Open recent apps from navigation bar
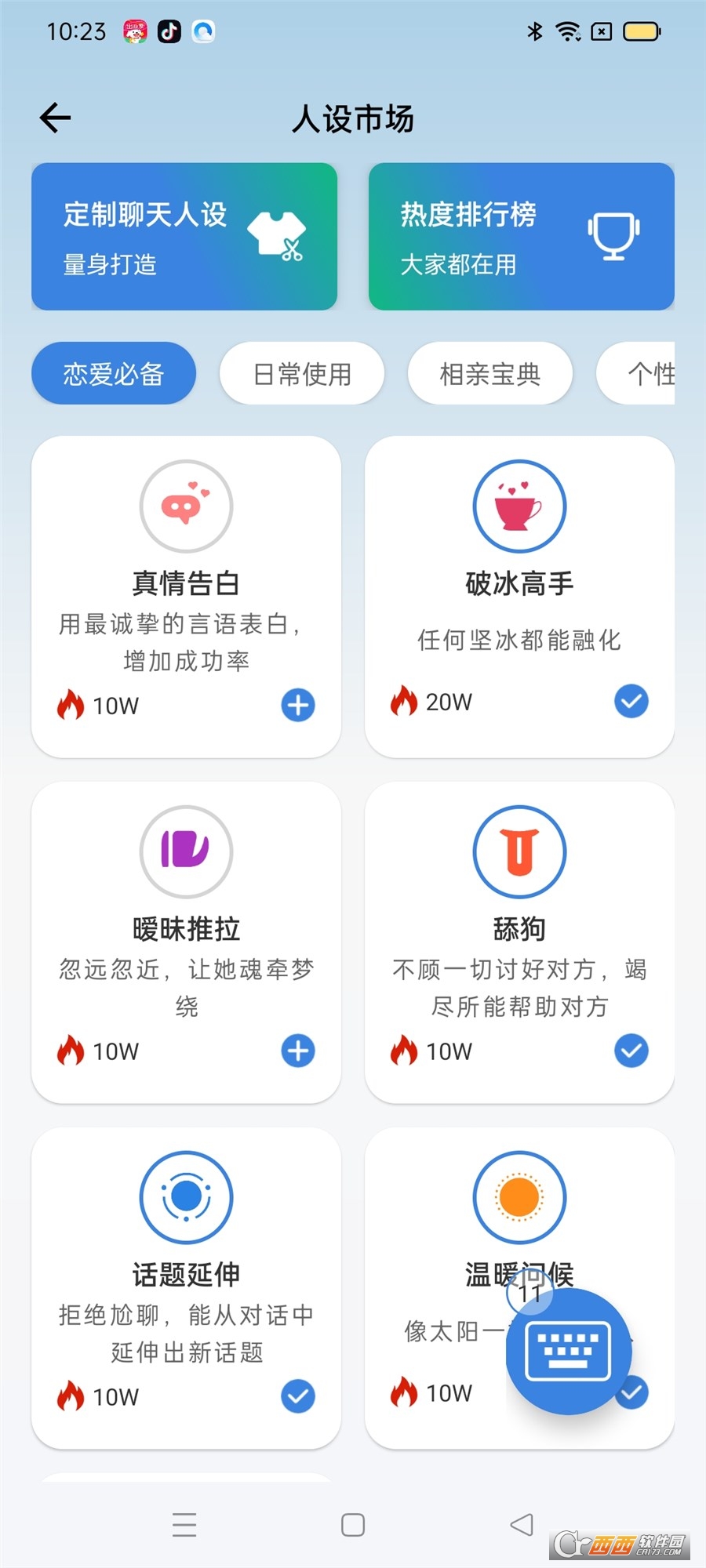 pyautogui.click(x=184, y=1525)
